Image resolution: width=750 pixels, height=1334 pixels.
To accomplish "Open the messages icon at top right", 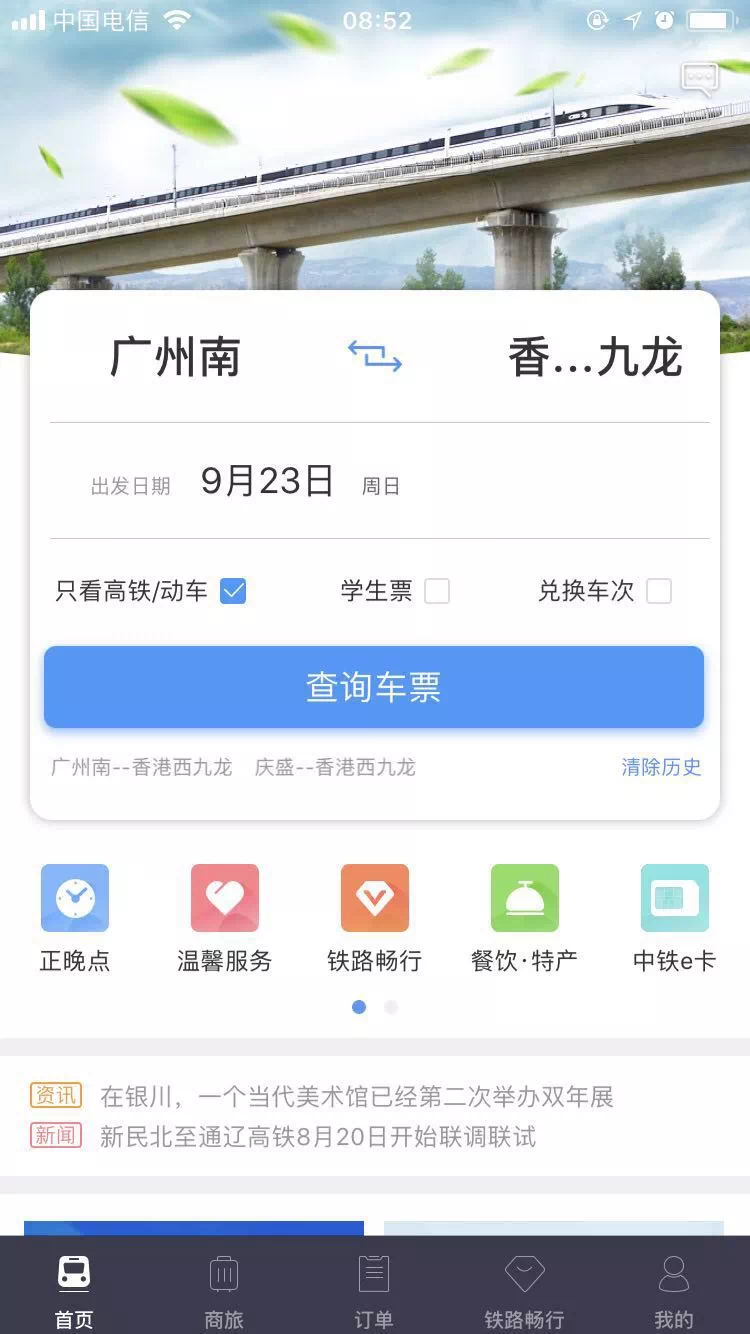I will tap(699, 78).
